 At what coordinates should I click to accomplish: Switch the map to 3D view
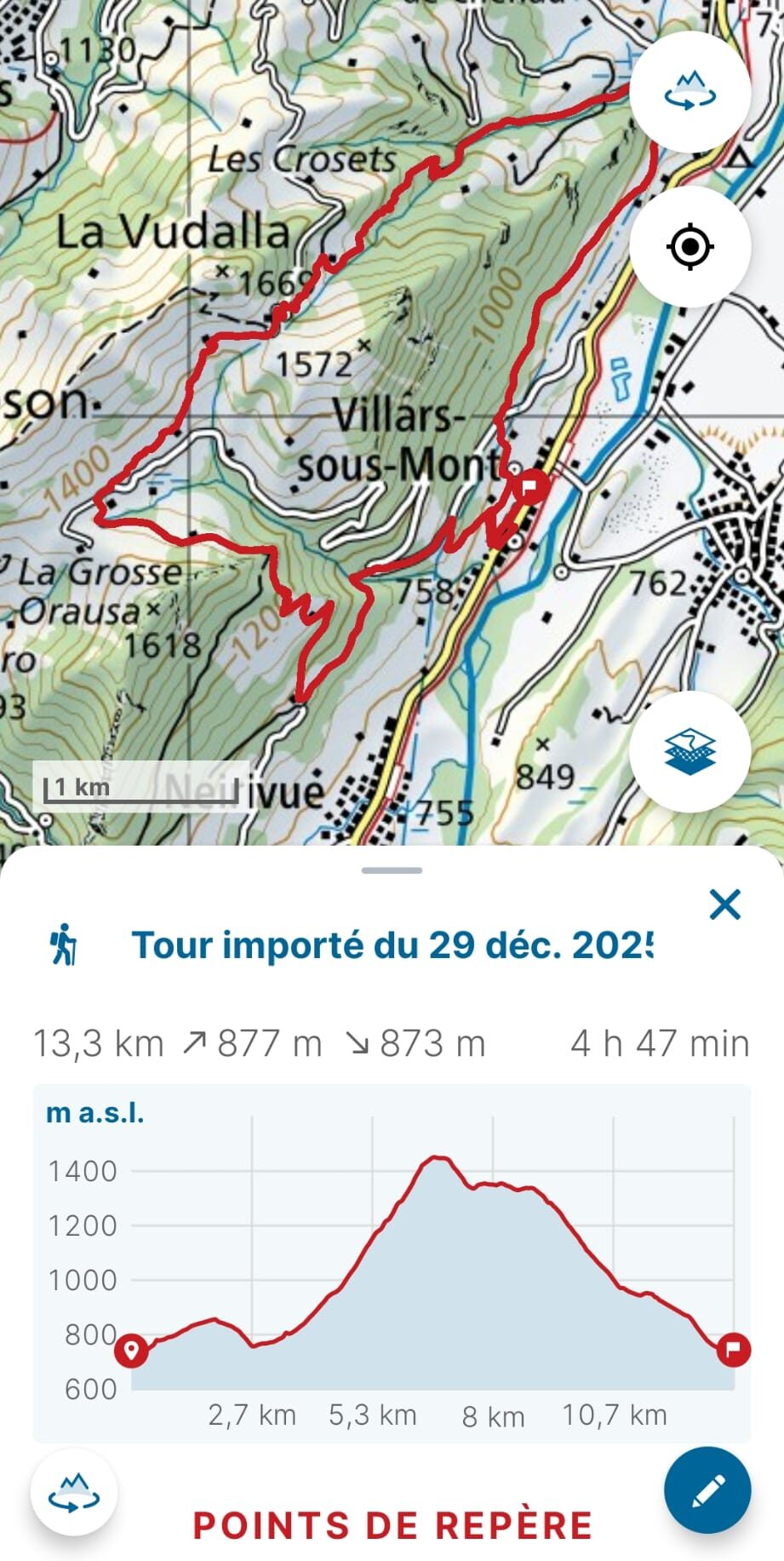[x=690, y=92]
